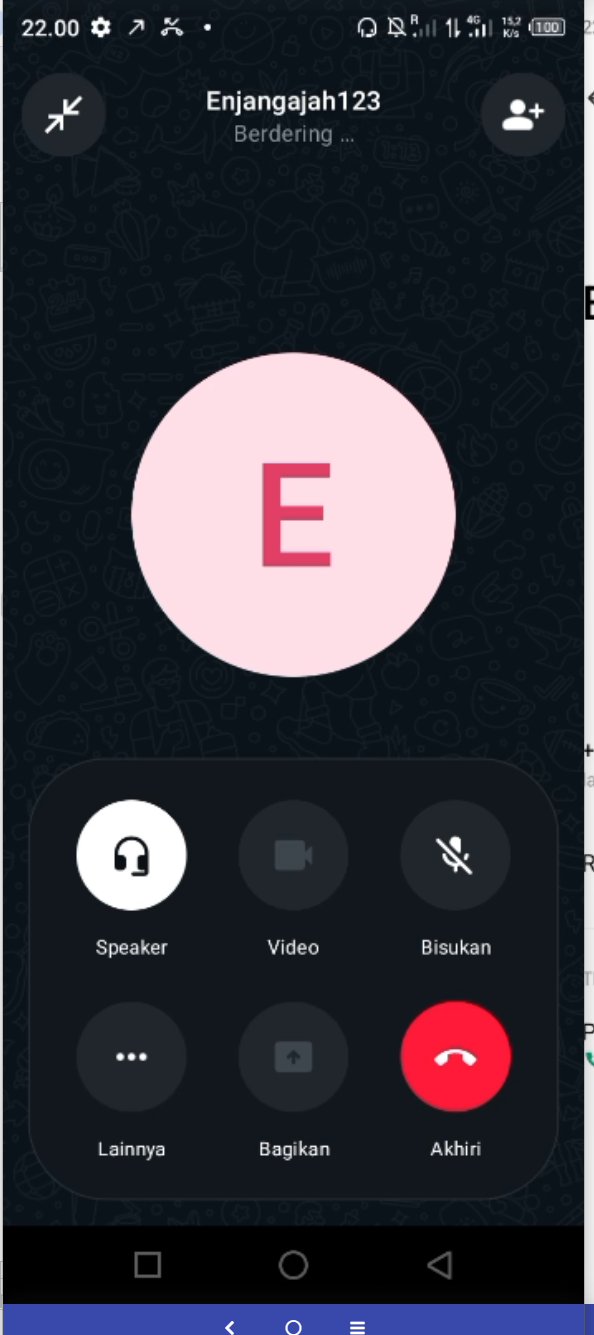Minimize the call screen
Screen dimensions: 594x1335
coord(63,116)
